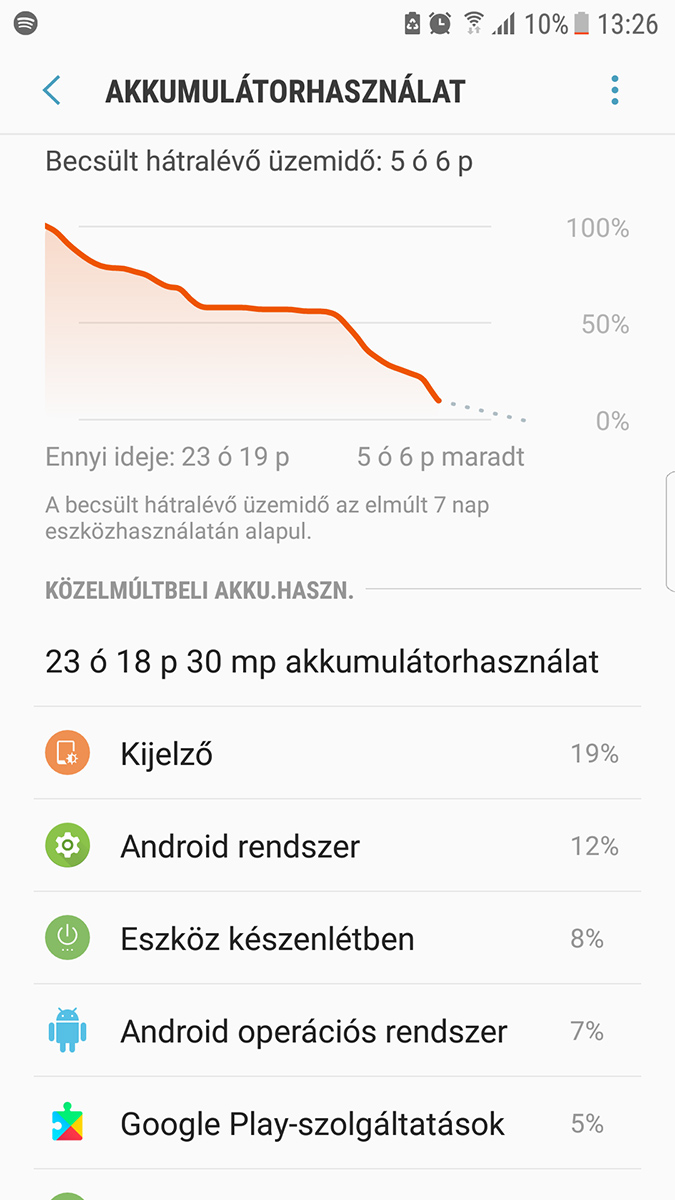This screenshot has width=675, height=1200.
Task: Select the Eszköz készenlétben row
Action: pos(337,938)
